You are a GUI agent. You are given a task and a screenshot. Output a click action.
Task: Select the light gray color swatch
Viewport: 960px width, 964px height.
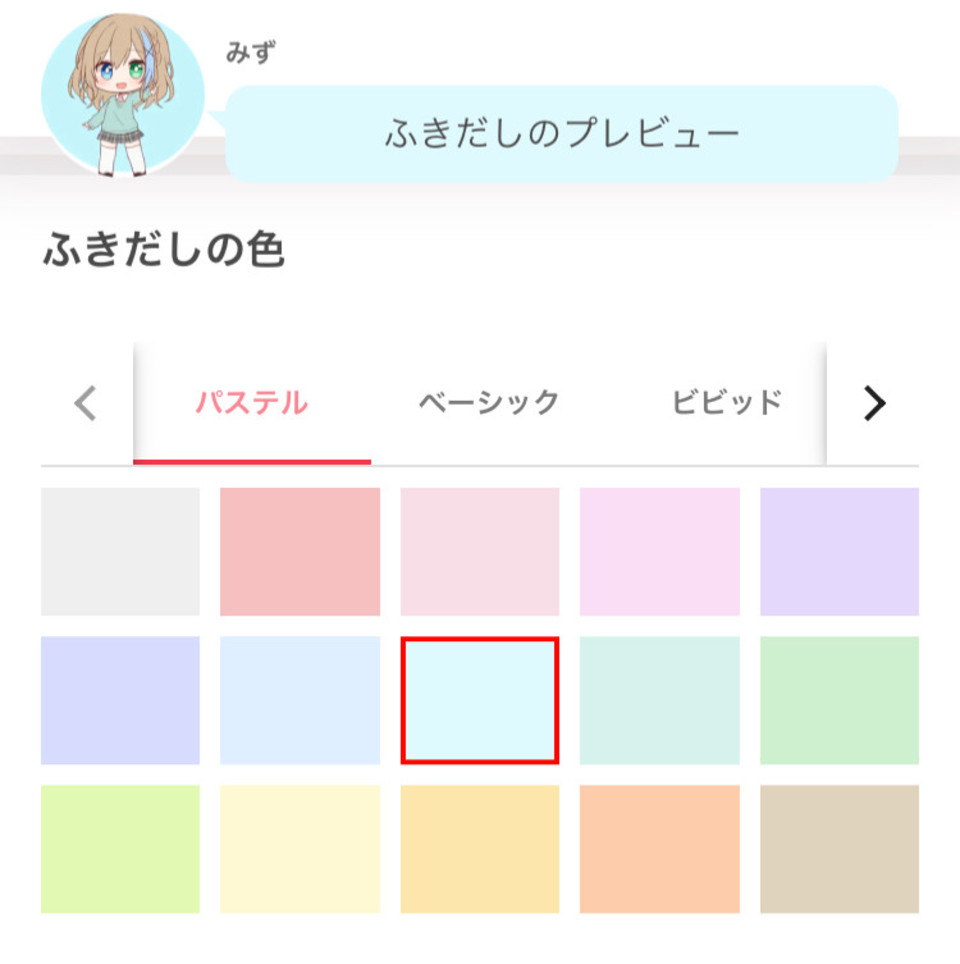tap(120, 551)
